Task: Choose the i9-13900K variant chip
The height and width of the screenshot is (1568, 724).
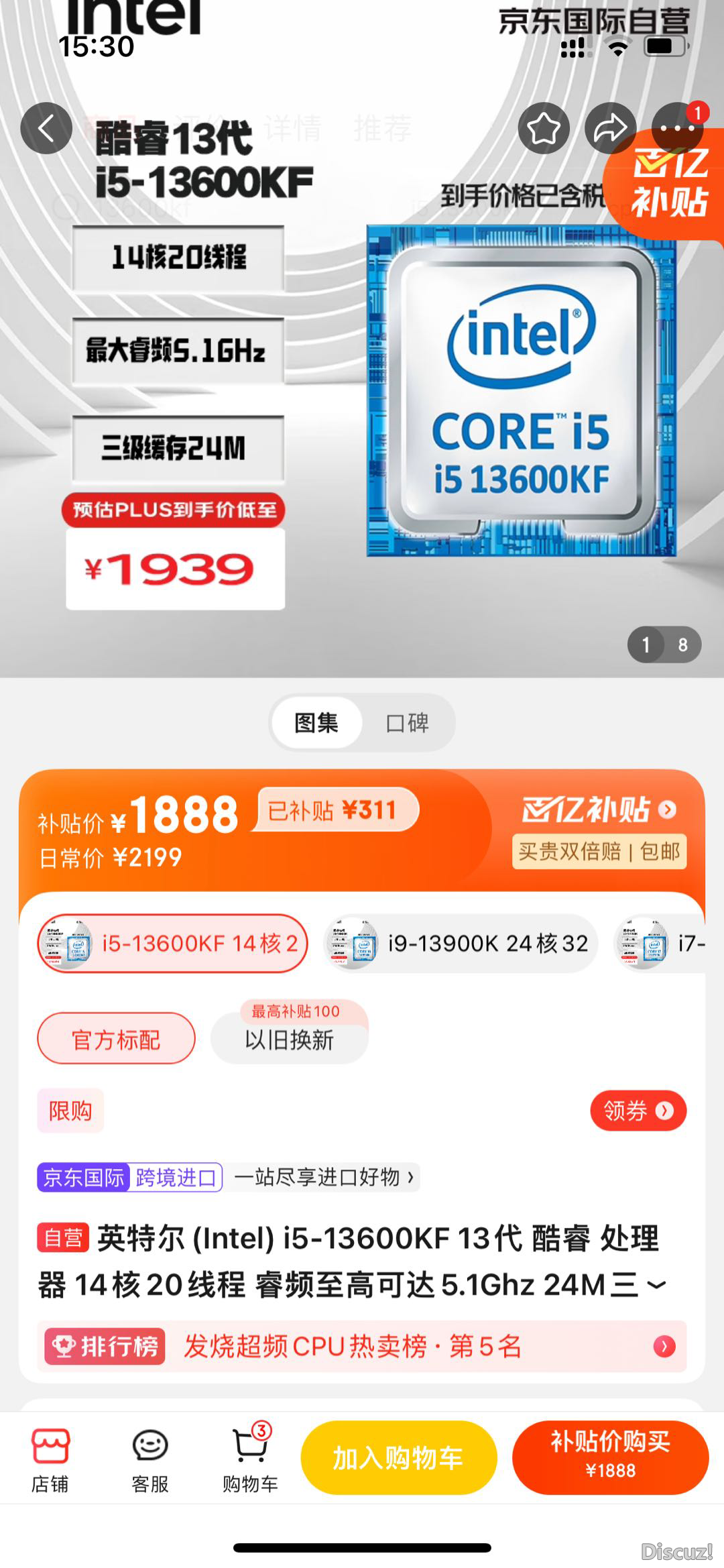Action: tap(461, 944)
